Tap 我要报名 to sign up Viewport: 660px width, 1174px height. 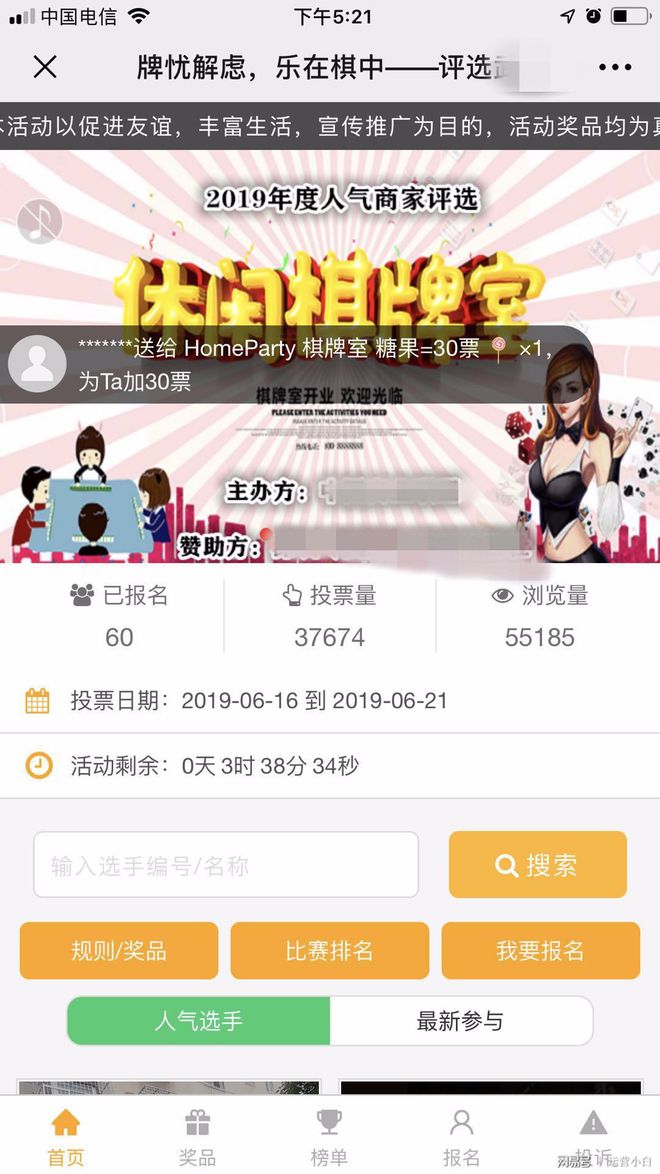click(540, 950)
